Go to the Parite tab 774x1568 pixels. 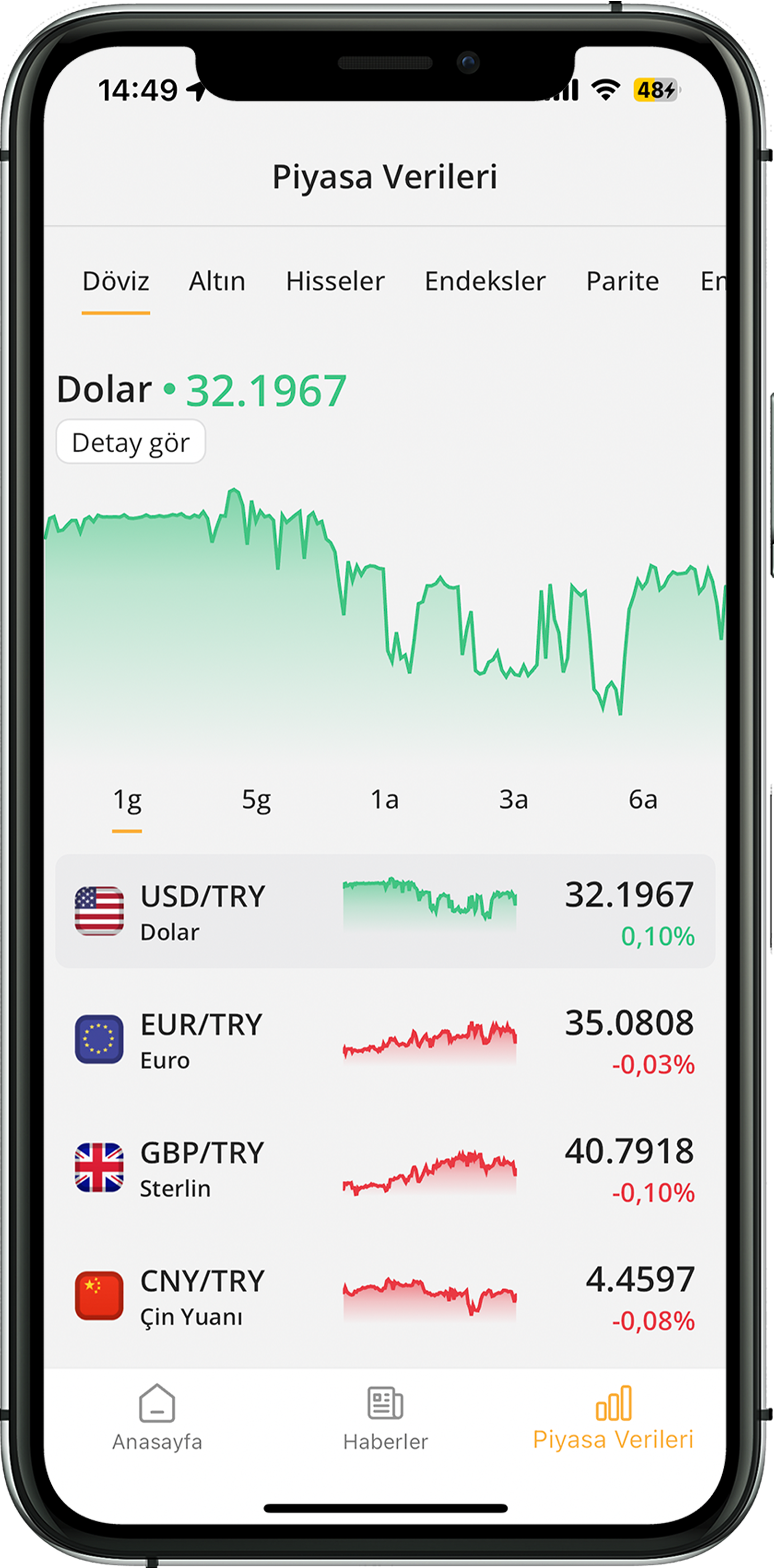tap(622, 281)
